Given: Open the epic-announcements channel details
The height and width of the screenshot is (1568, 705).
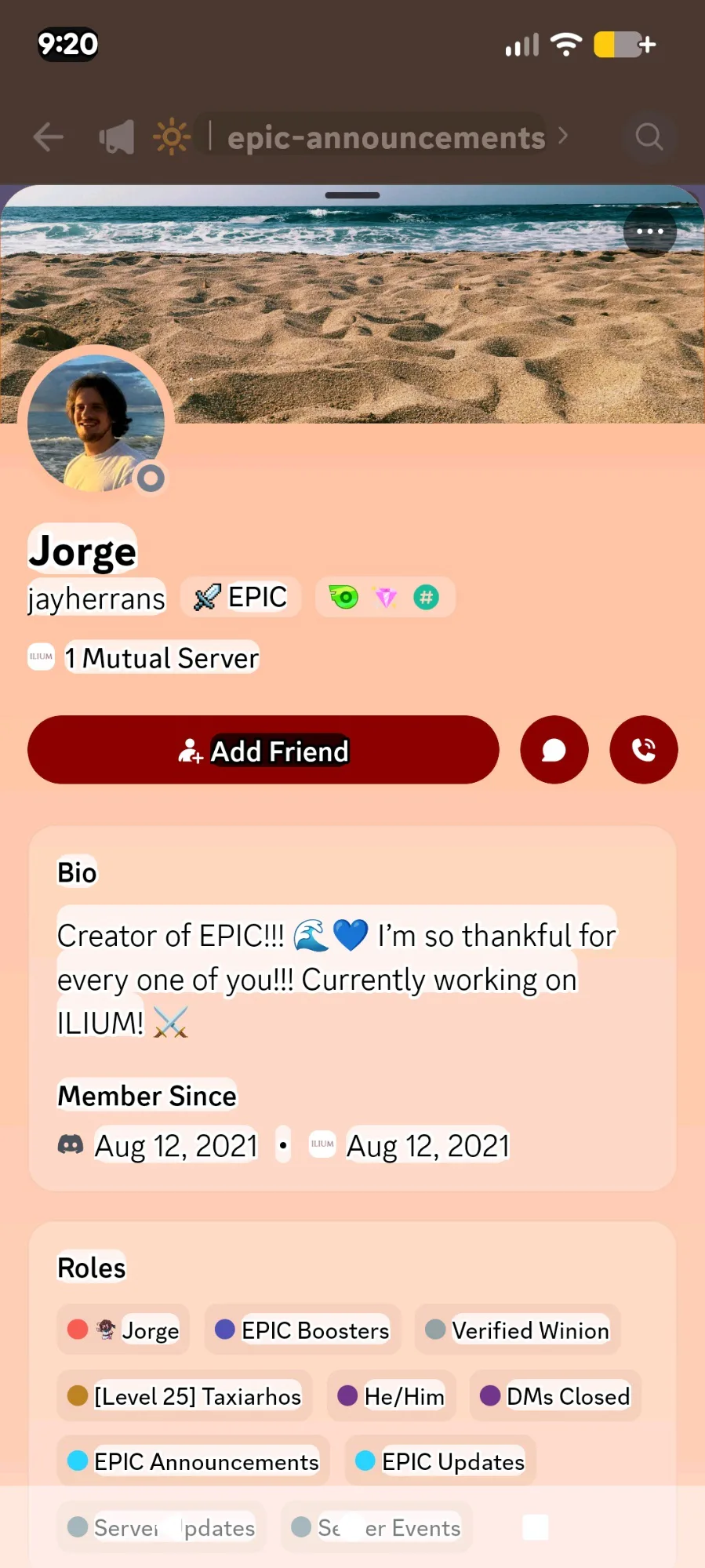Looking at the screenshot, I should click(386, 138).
